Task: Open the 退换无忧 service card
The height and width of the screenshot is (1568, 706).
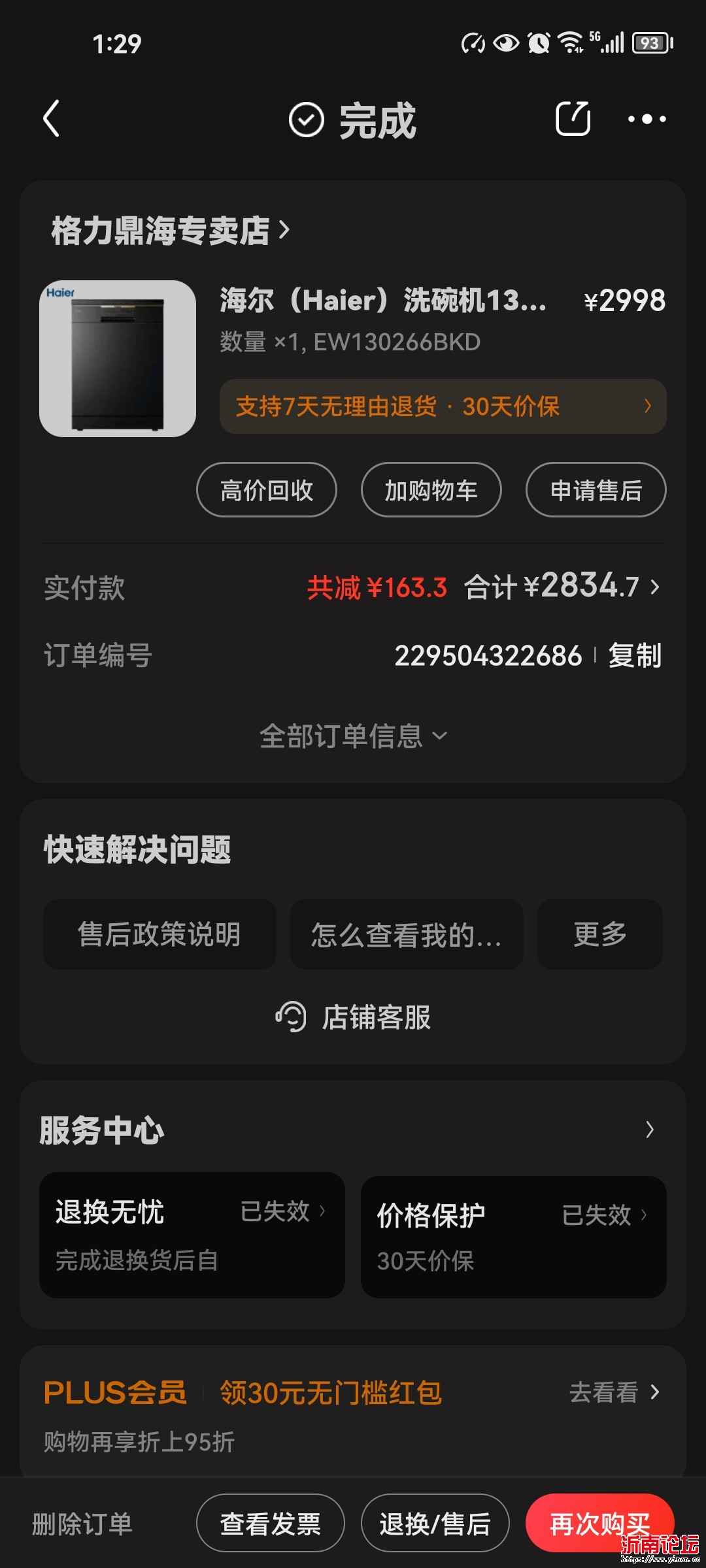Action: [192, 1235]
